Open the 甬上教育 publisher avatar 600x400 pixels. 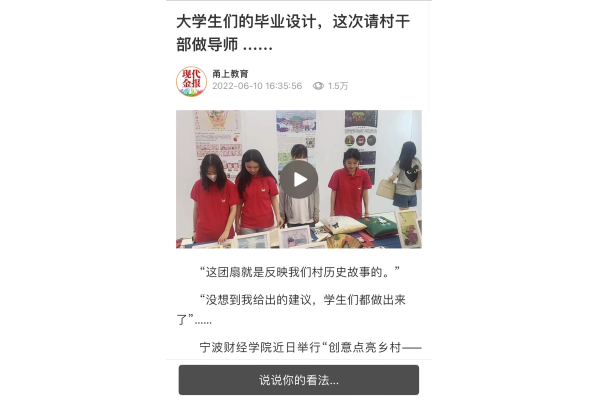tap(191, 81)
